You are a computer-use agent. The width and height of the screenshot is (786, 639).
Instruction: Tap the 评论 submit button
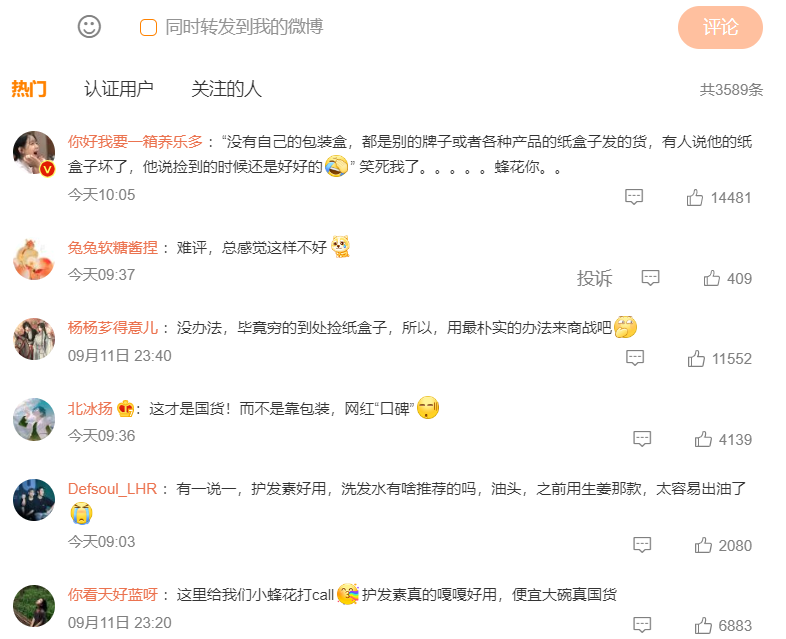click(720, 28)
